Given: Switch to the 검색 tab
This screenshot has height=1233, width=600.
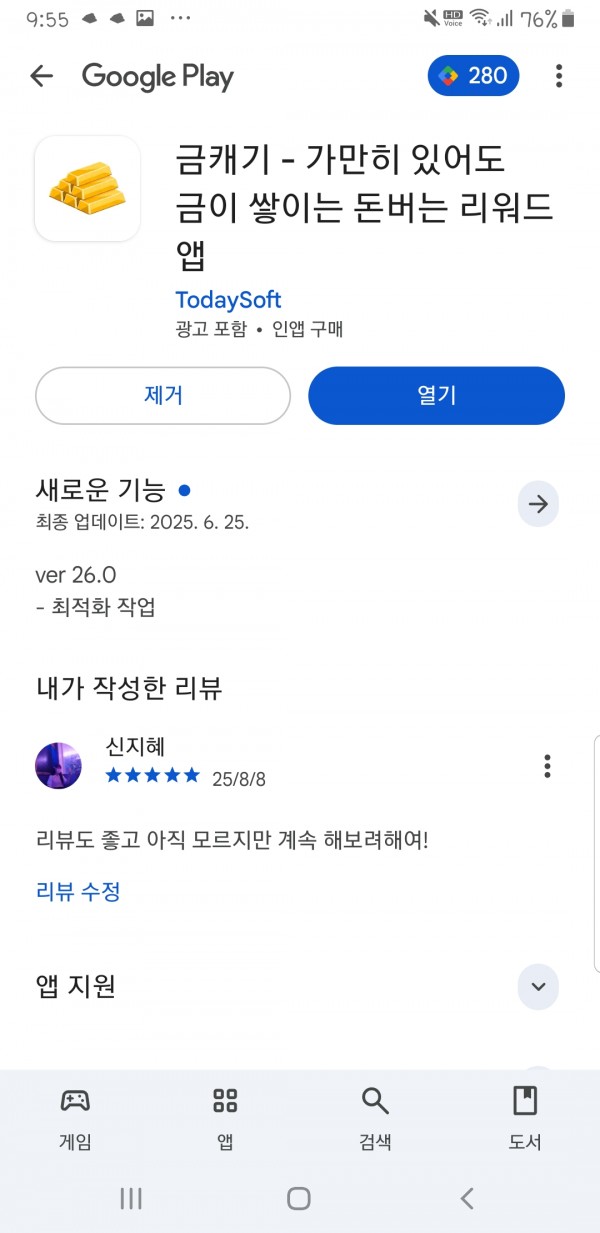Looking at the screenshot, I should pyautogui.click(x=375, y=1119).
